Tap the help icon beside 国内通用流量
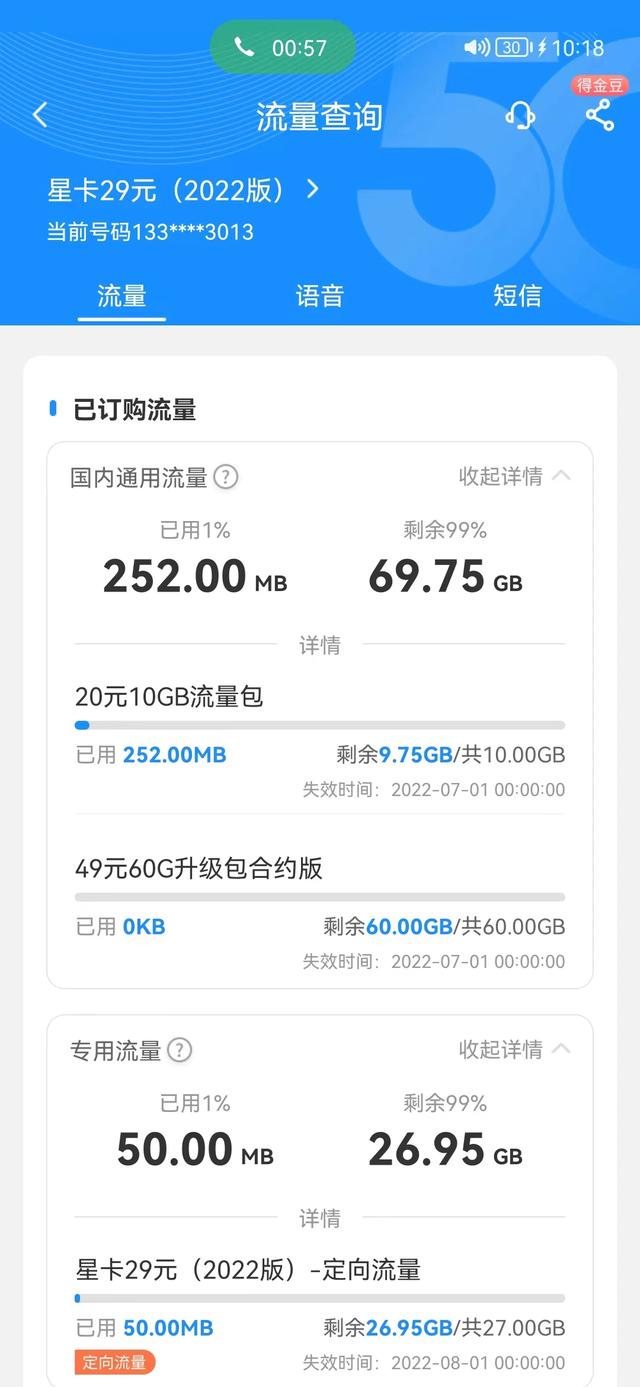The width and height of the screenshot is (640, 1387). pos(227,477)
